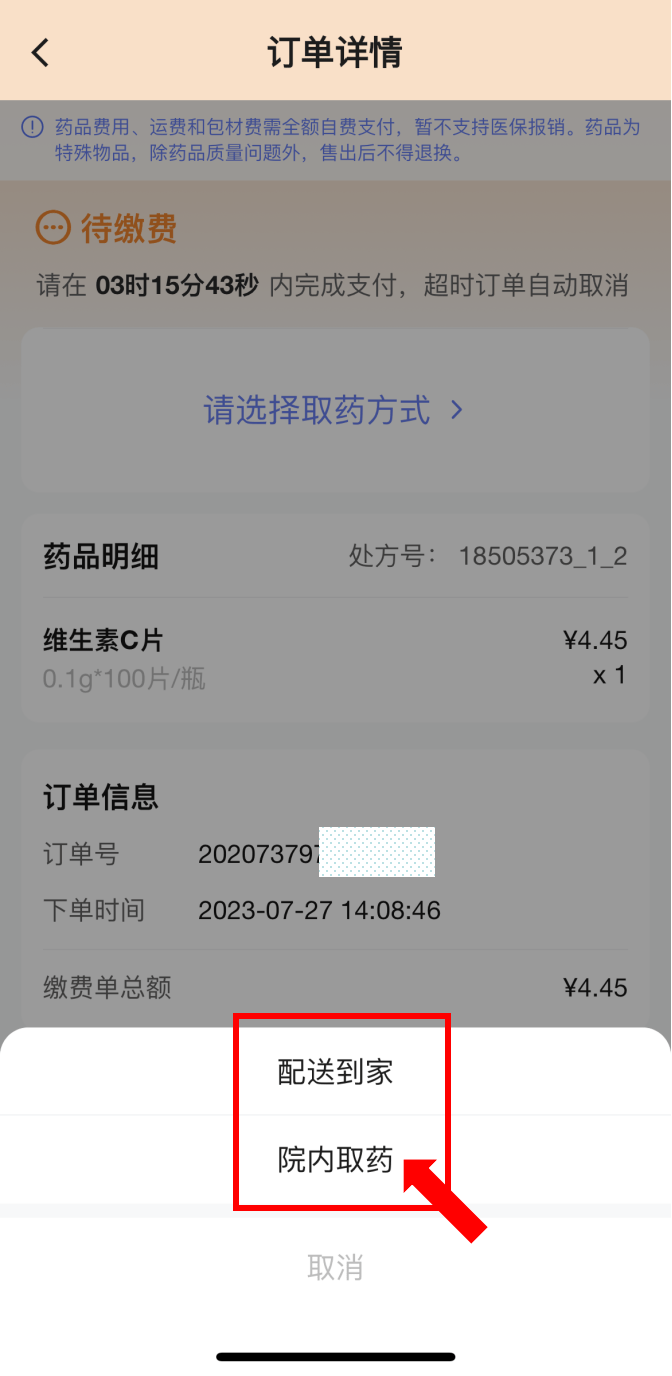Open 请选择取药方式 pickup method selector

pos(335,411)
